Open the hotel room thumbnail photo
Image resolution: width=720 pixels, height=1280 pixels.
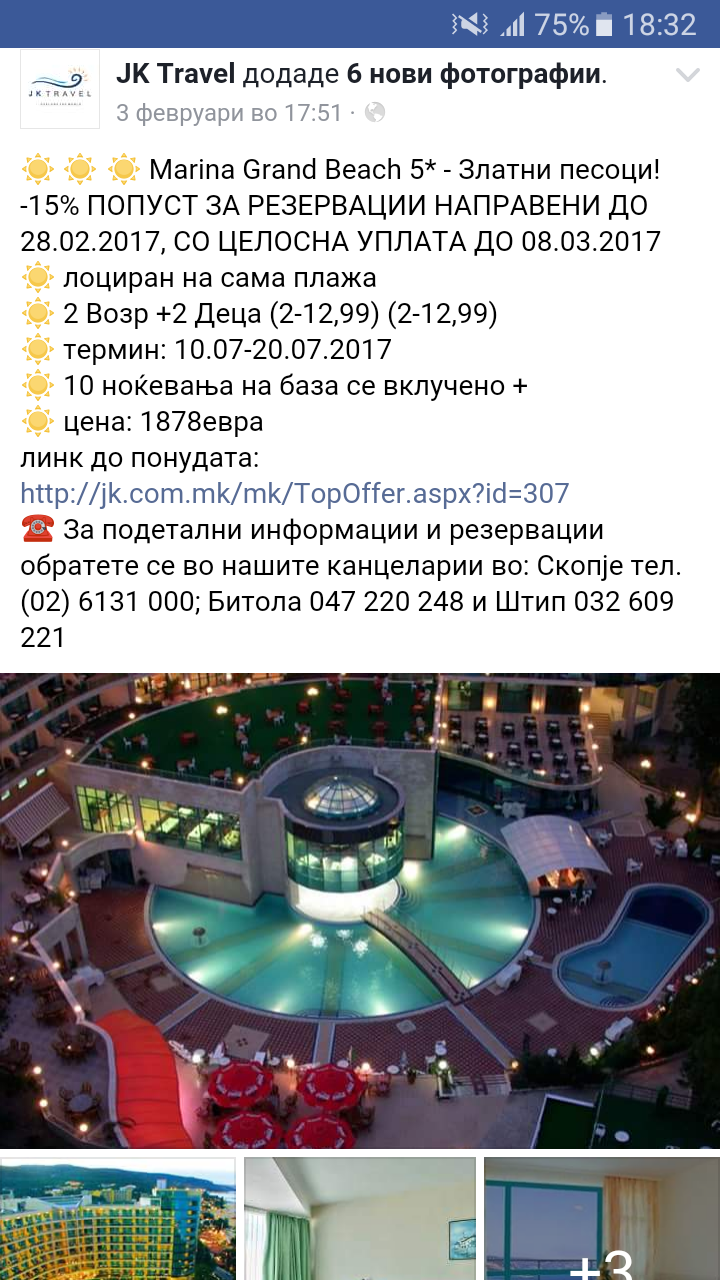coord(360,1219)
